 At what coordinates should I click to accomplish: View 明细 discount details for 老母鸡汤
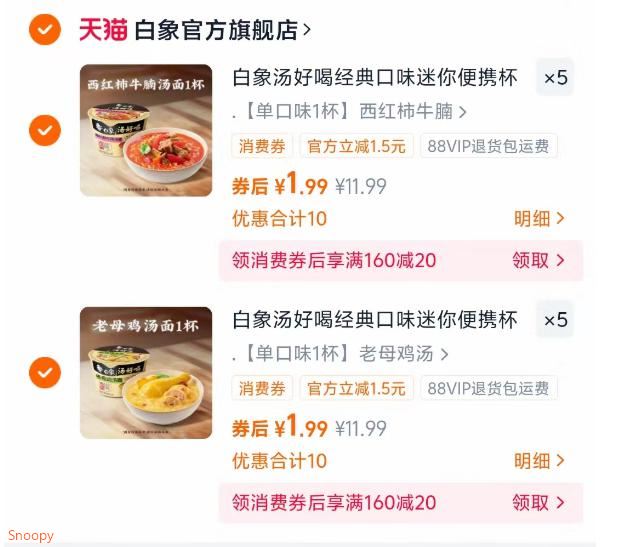[x=539, y=461]
